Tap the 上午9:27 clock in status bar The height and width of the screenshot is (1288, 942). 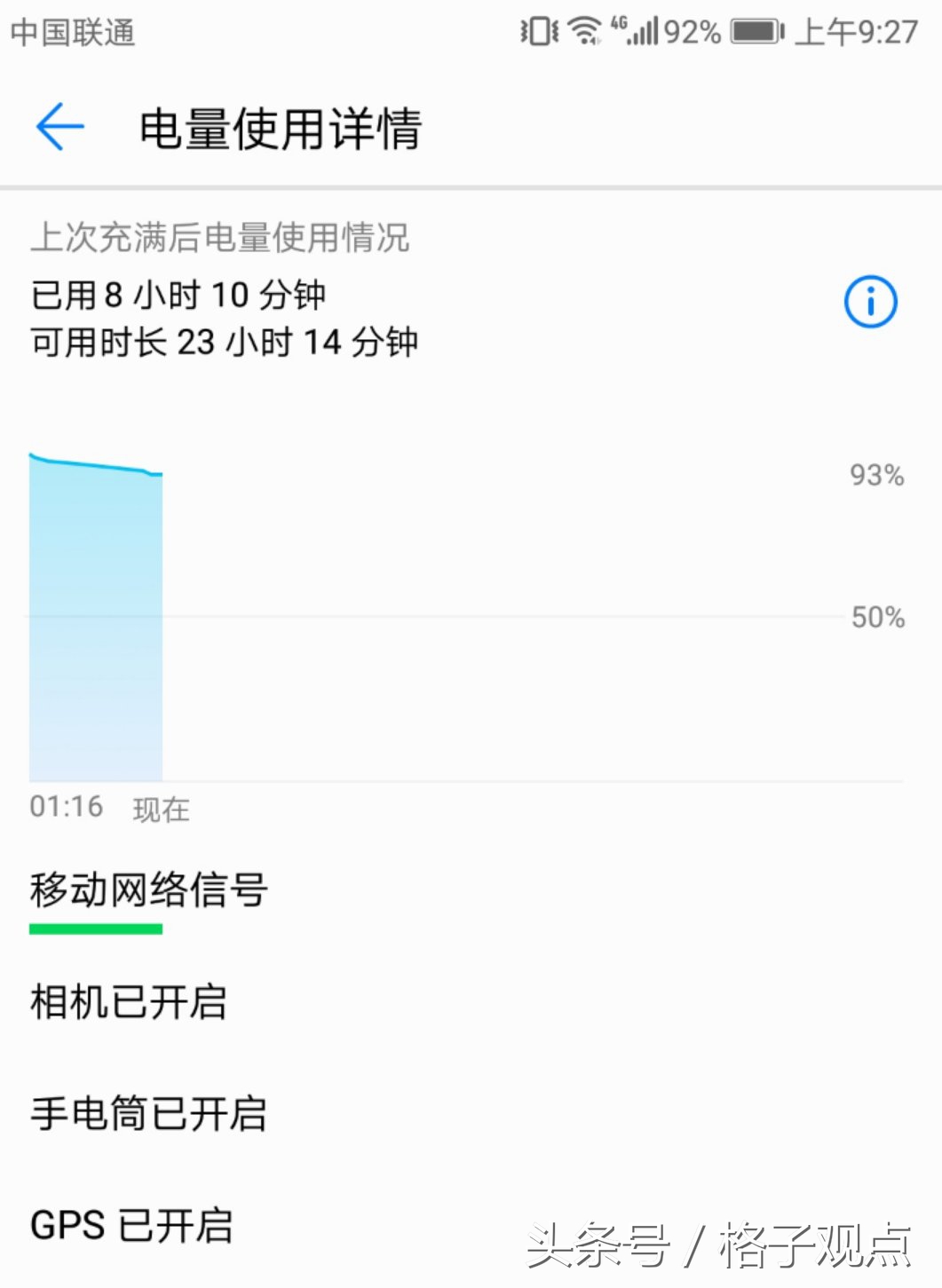859,31
